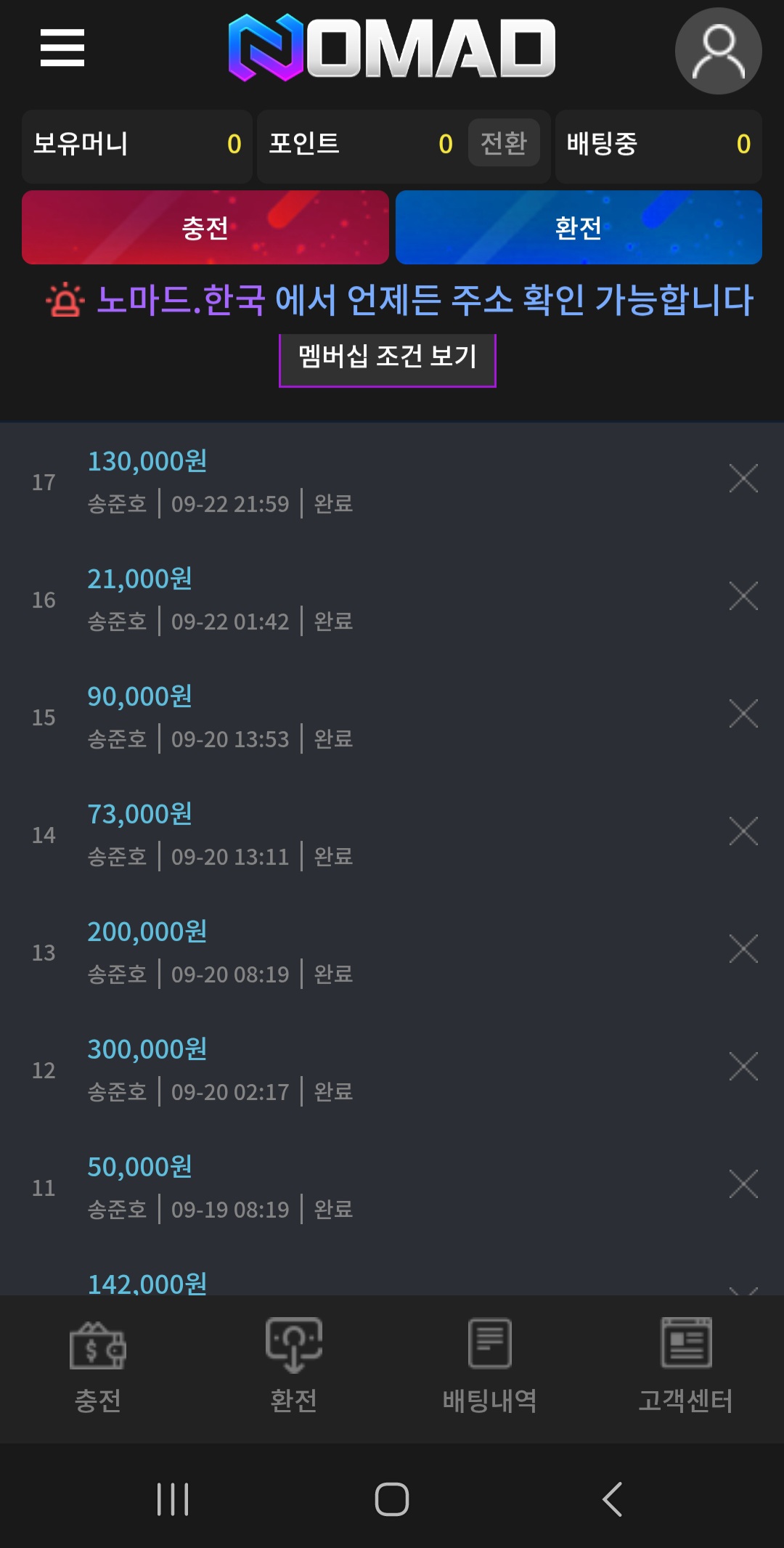Screen dimensions: 784x1548
Task: Tap the red 충전 button
Action: point(205,228)
